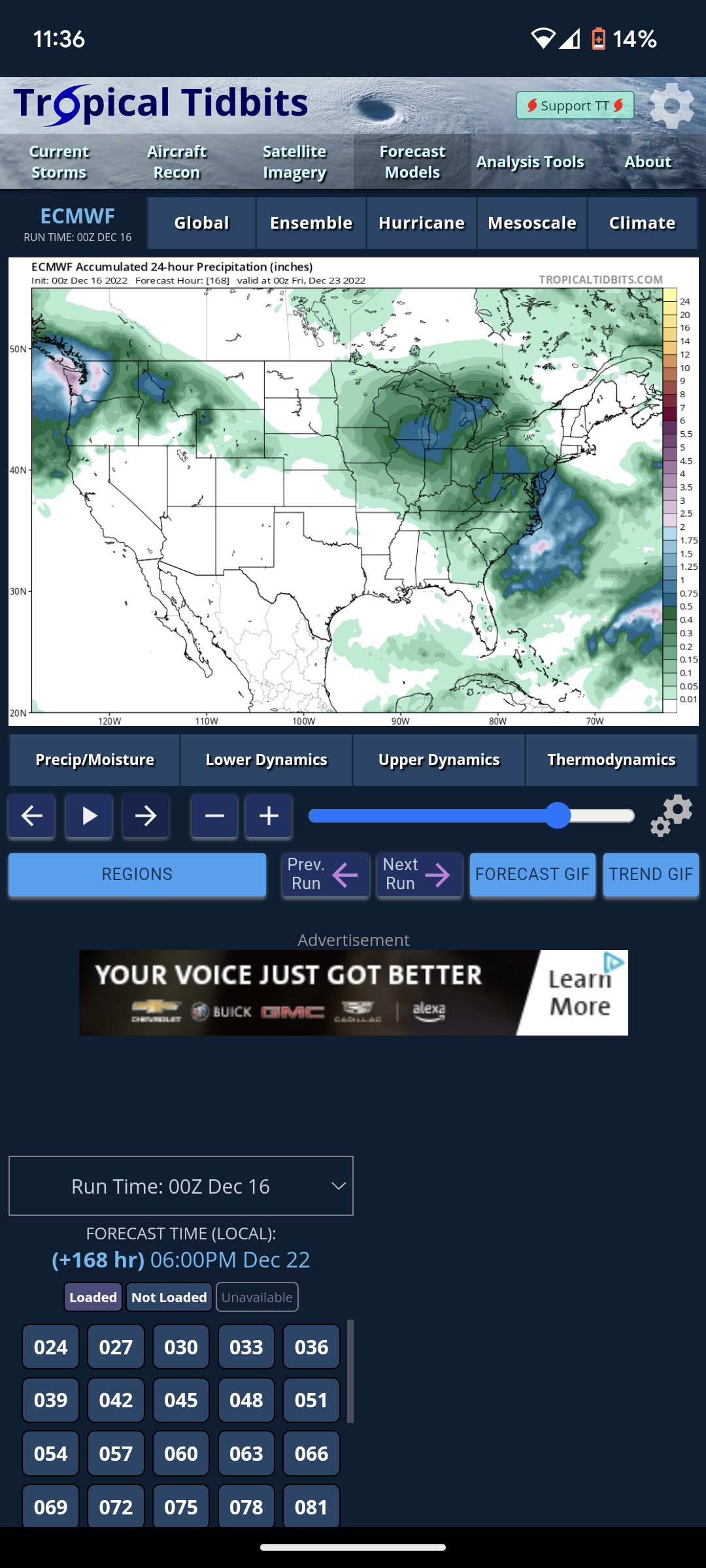The image size is (706, 1568).
Task: Expand the Run Time dropdown
Action: click(x=181, y=1186)
